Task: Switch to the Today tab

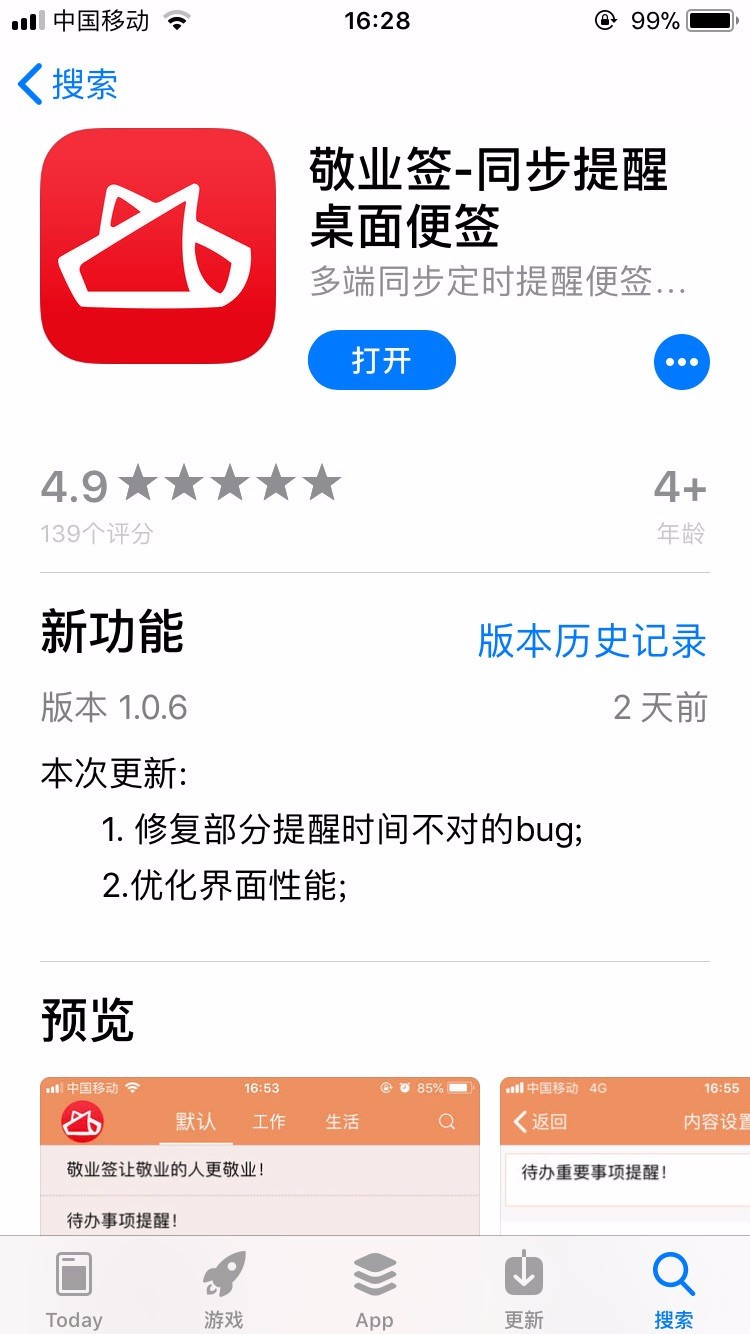Action: pos(74,1288)
